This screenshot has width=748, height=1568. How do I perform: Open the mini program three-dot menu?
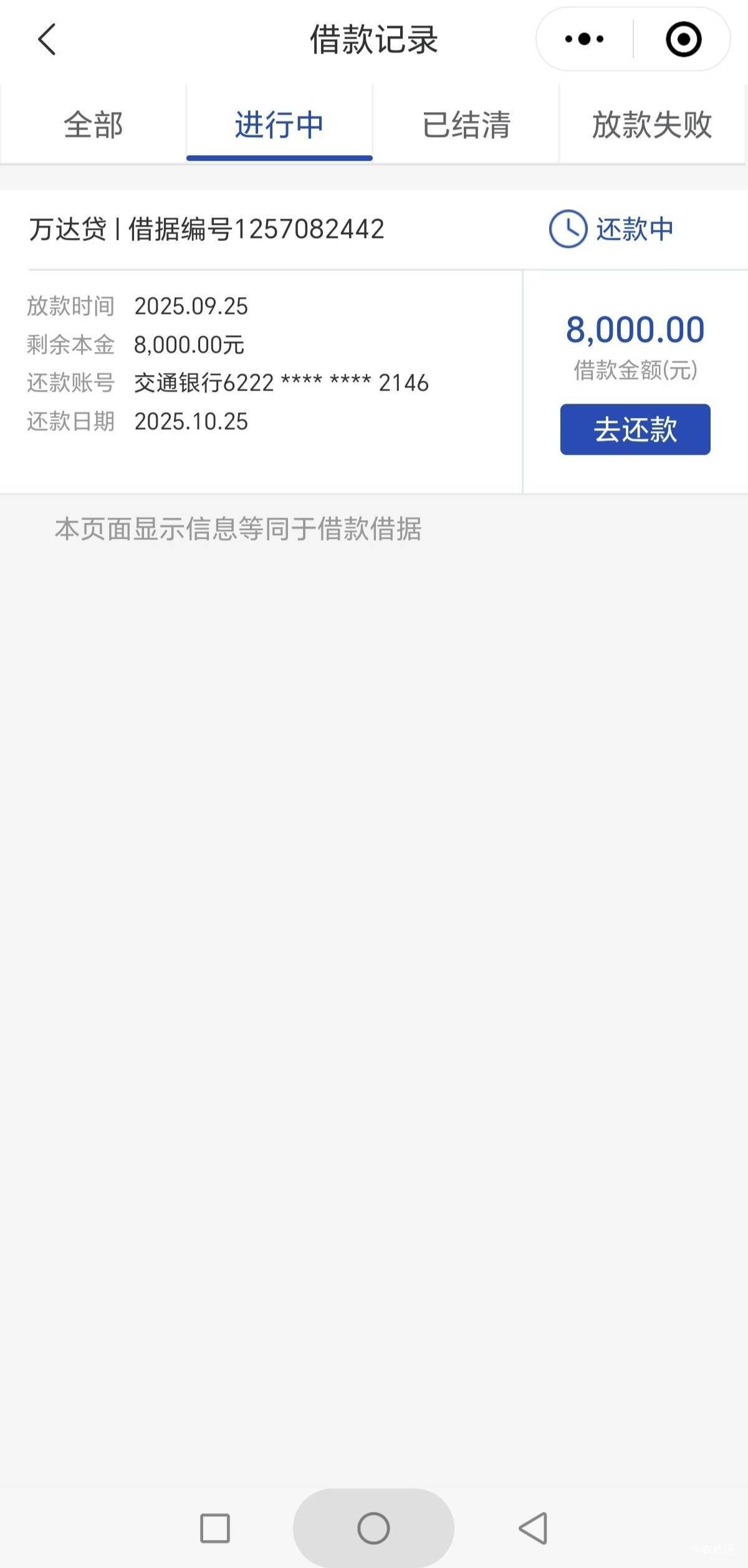click(x=584, y=39)
